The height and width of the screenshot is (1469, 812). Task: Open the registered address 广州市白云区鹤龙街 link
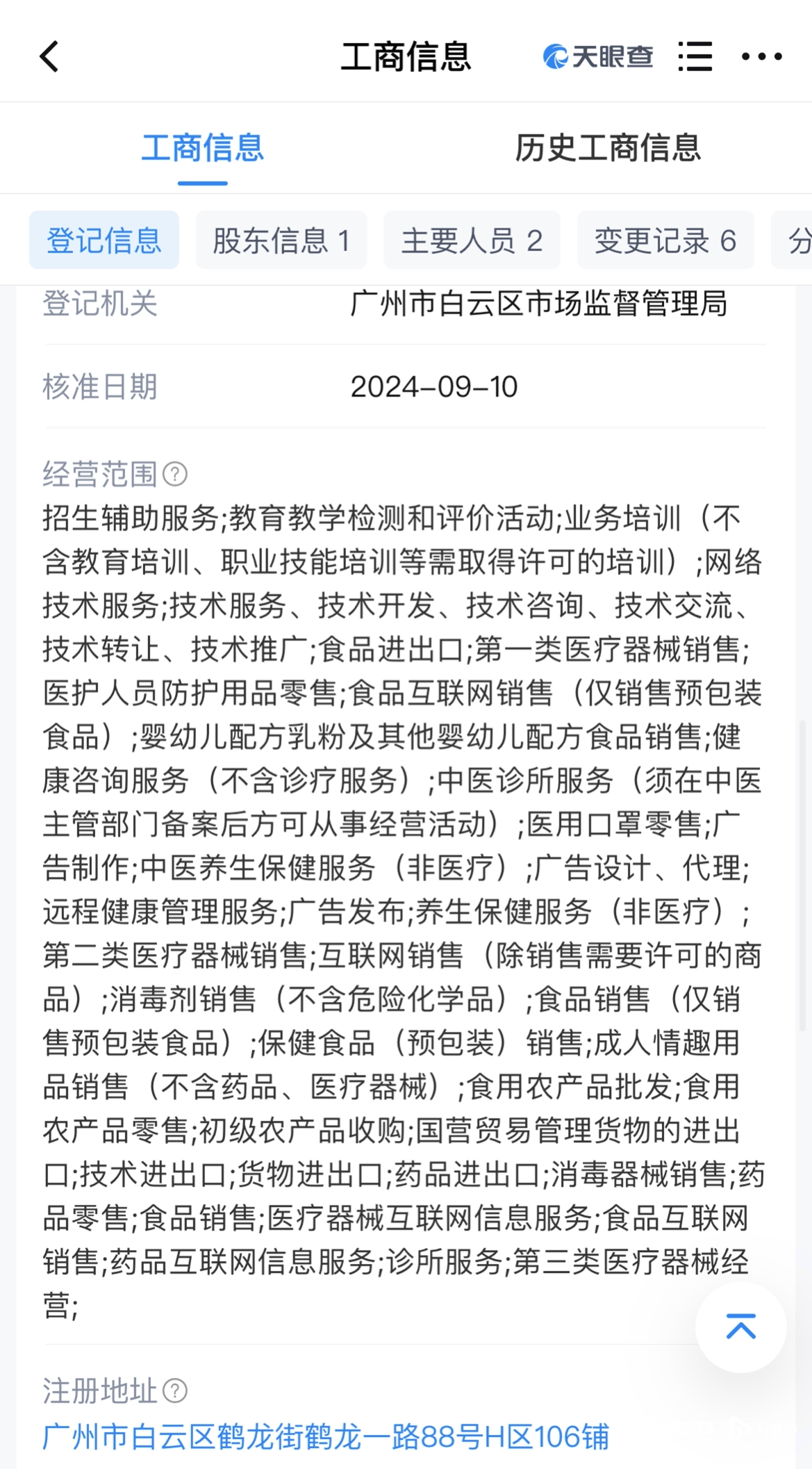tap(326, 1437)
